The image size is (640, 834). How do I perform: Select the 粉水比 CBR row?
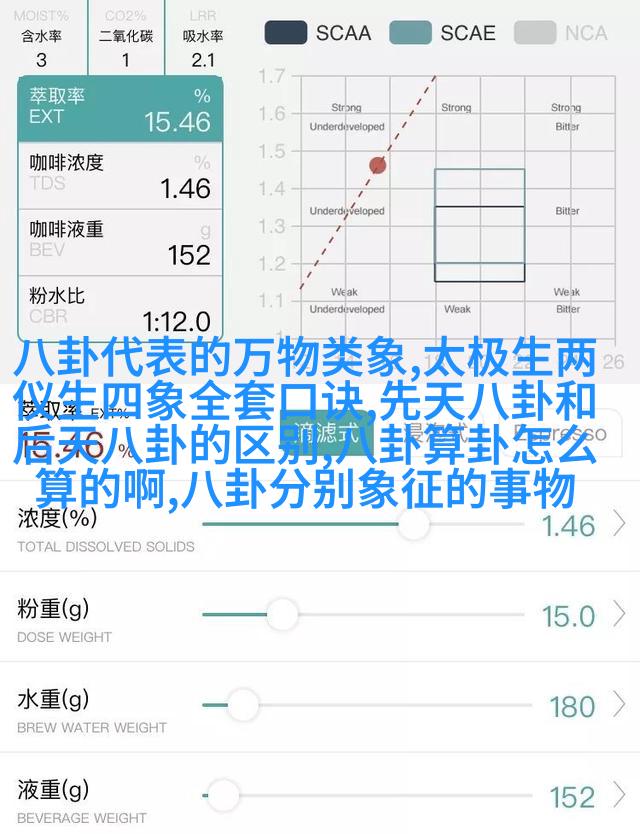tap(119, 308)
